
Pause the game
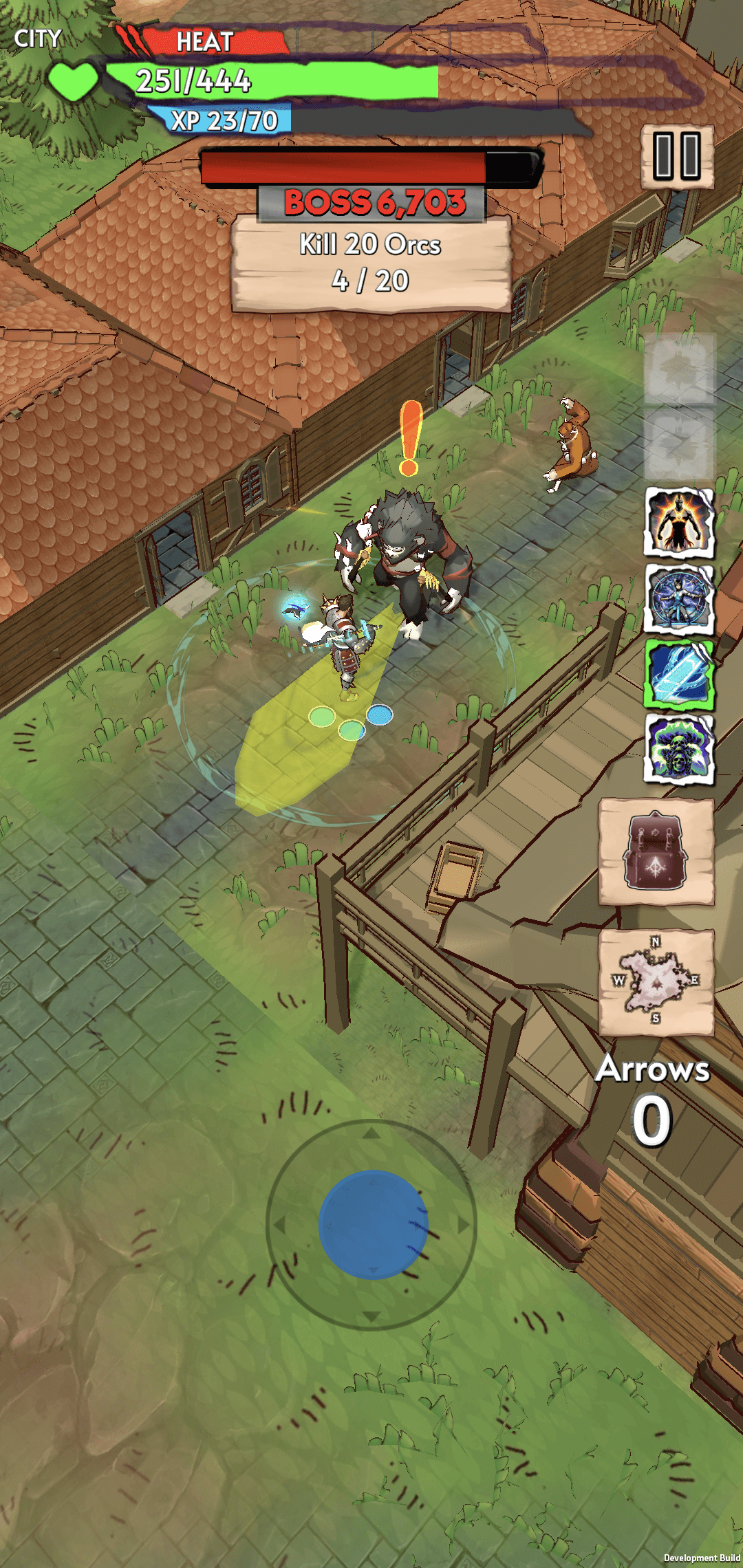pyautogui.click(x=678, y=156)
